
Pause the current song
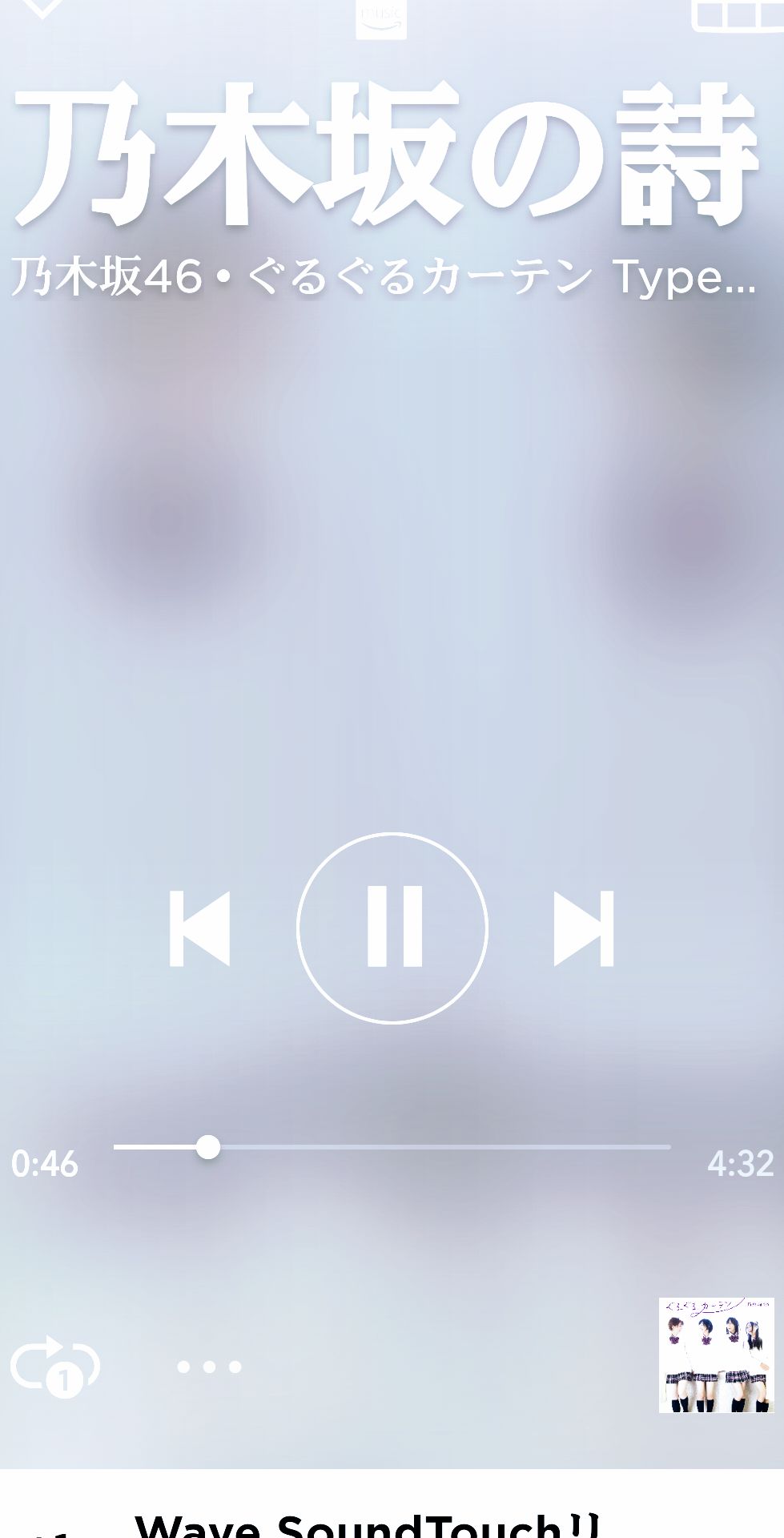click(392, 928)
